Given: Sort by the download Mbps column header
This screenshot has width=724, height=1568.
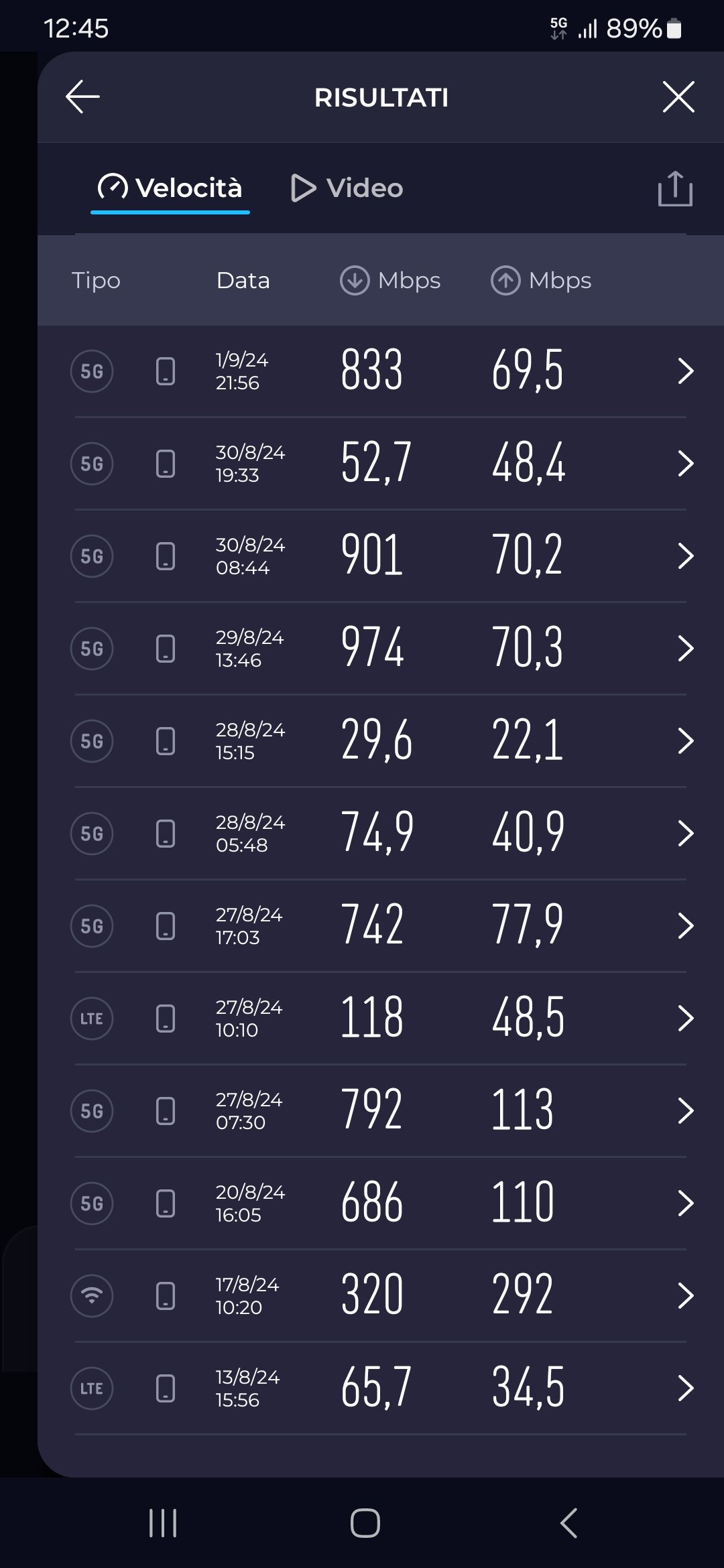Looking at the screenshot, I should (390, 281).
